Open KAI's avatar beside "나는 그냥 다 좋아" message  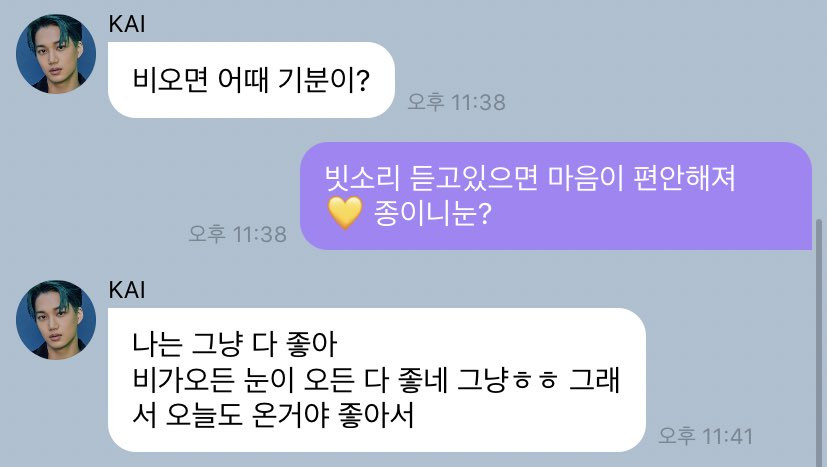(56, 321)
